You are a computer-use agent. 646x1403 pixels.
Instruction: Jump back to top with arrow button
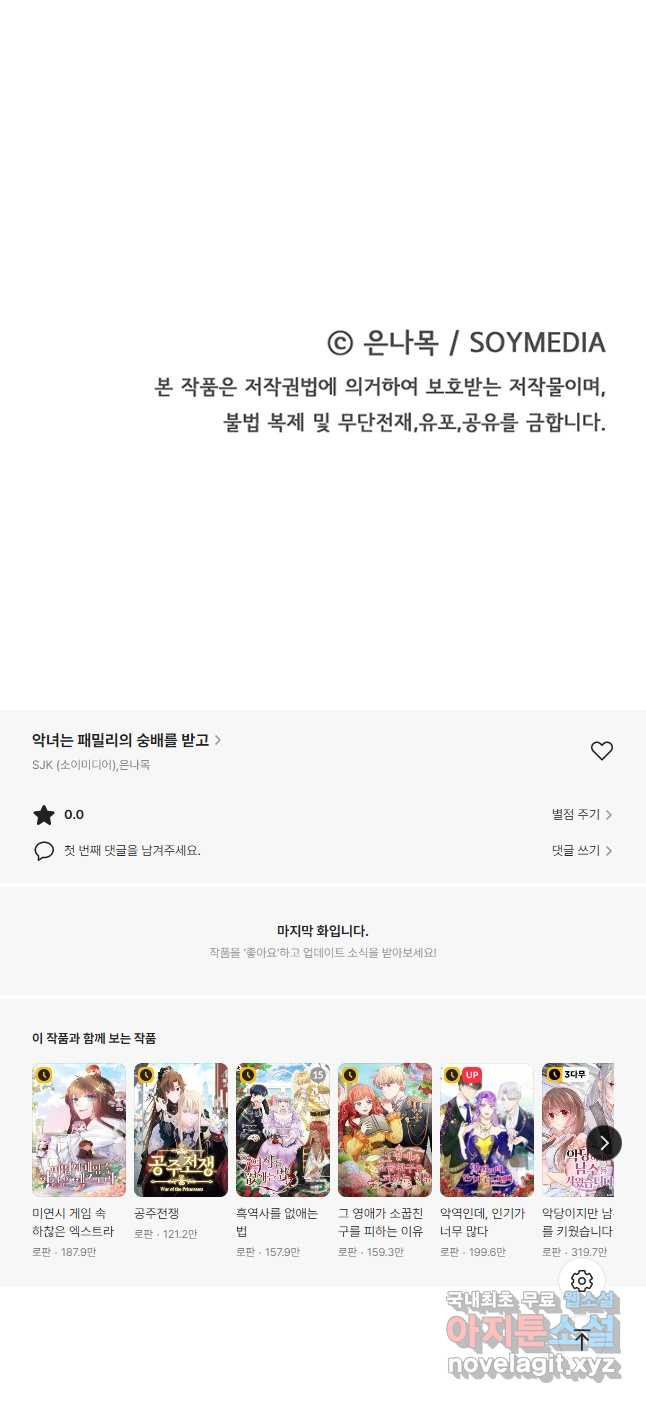point(582,1340)
